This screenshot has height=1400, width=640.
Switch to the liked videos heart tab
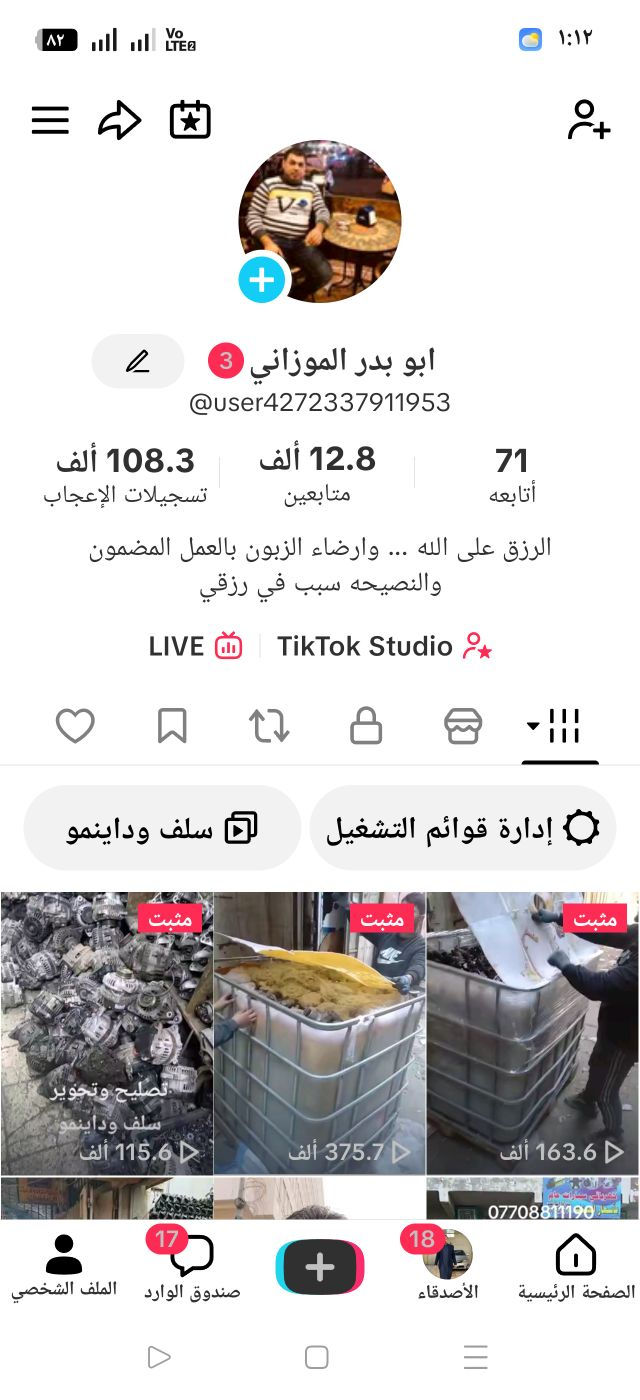pyautogui.click(x=75, y=727)
